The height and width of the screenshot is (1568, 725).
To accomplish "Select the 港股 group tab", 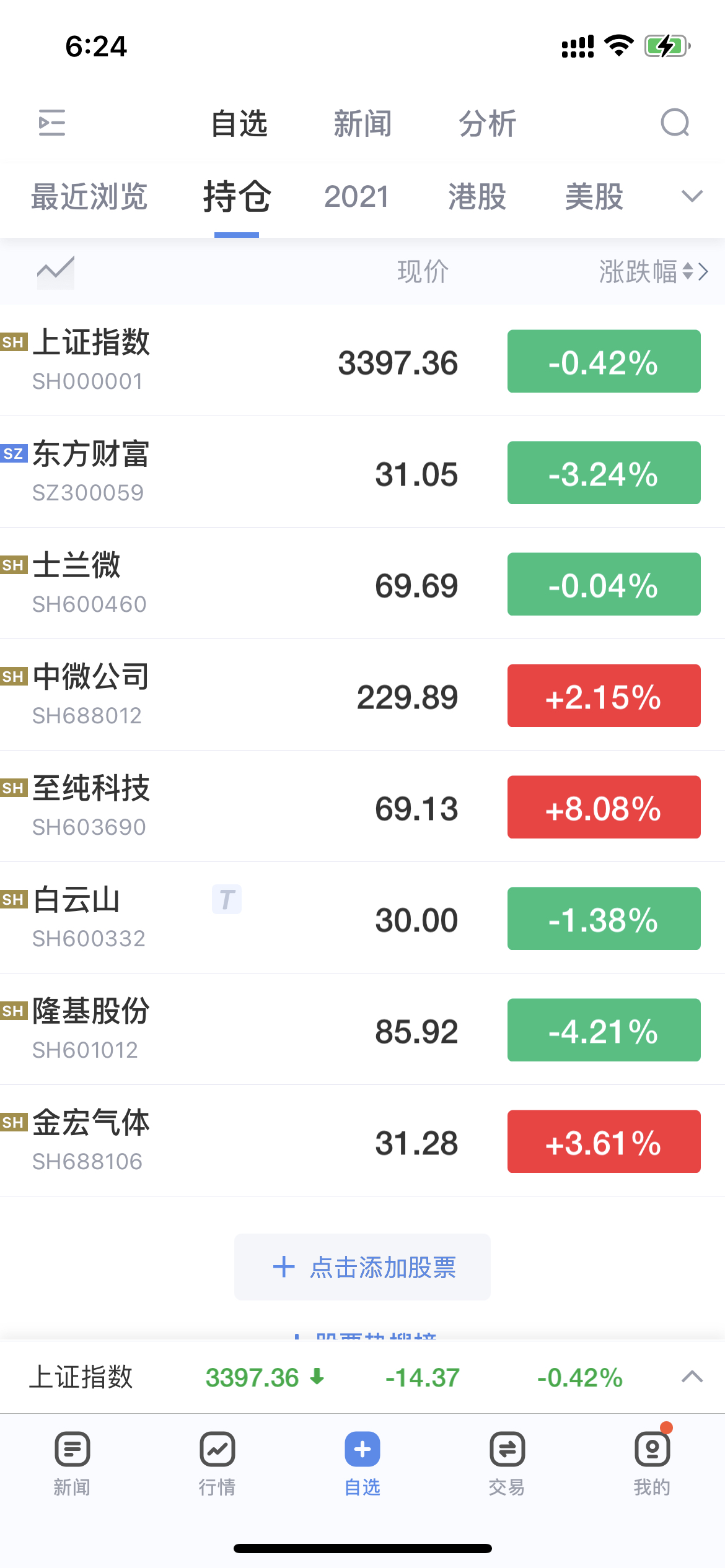I will 477,197.
